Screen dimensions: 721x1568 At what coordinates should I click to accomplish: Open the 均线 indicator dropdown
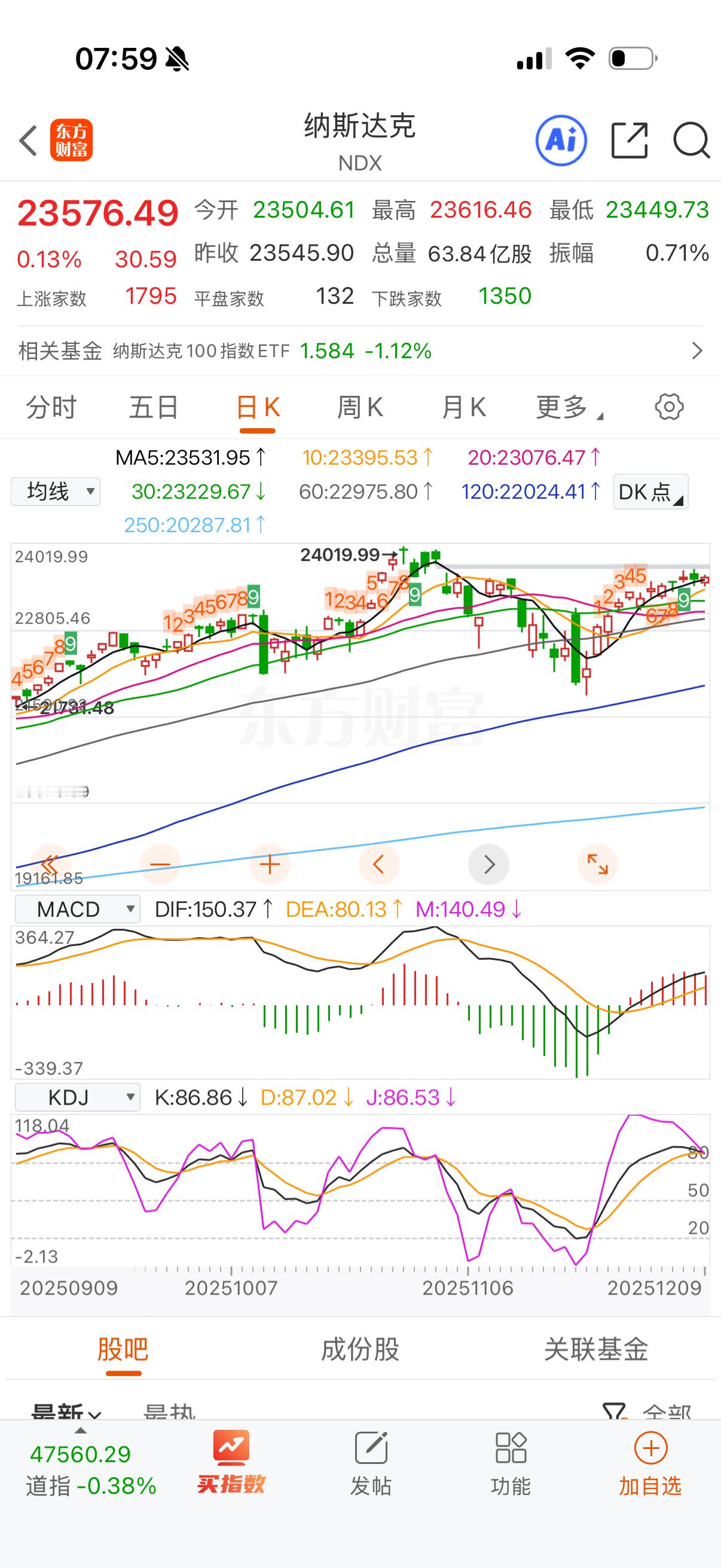(56, 491)
